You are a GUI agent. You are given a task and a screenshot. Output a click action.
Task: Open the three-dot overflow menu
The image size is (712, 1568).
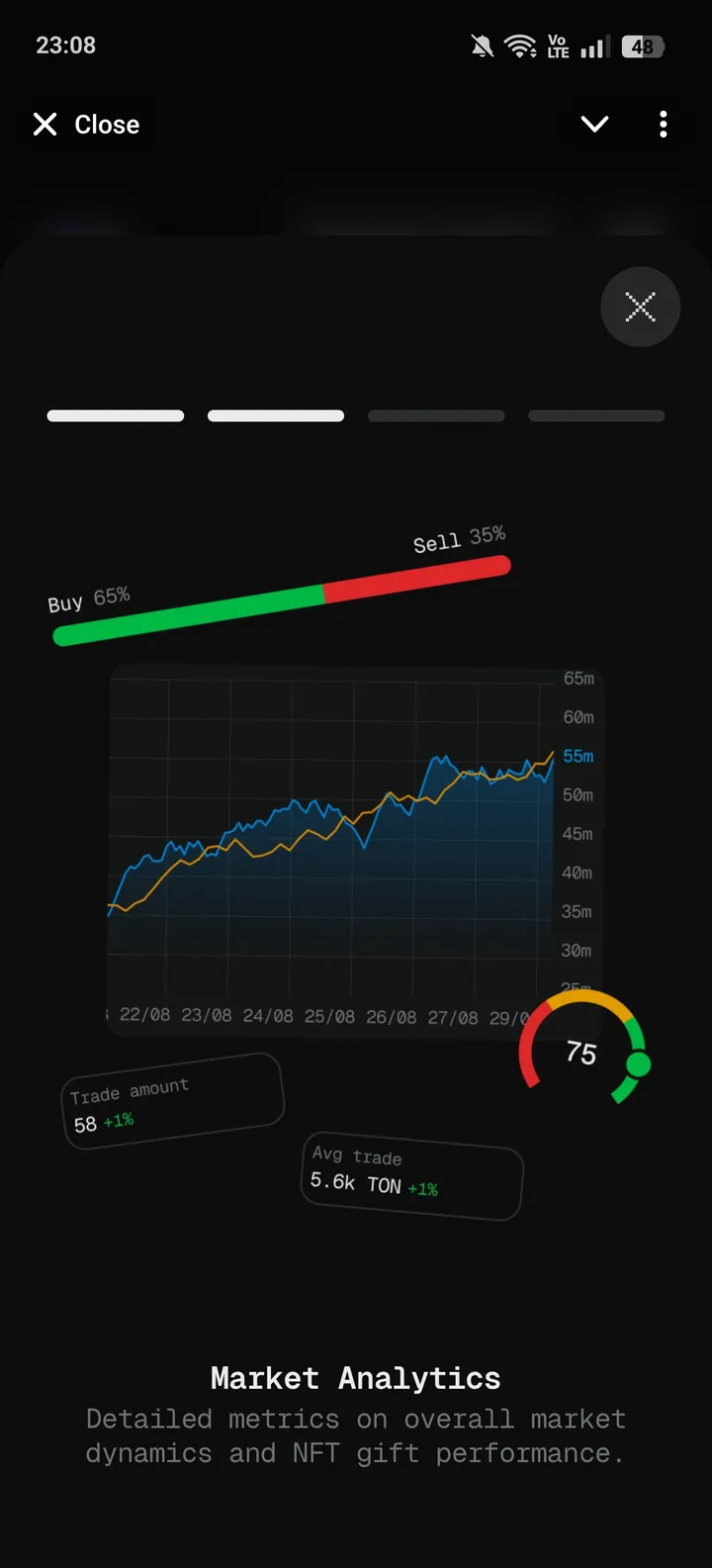point(663,125)
